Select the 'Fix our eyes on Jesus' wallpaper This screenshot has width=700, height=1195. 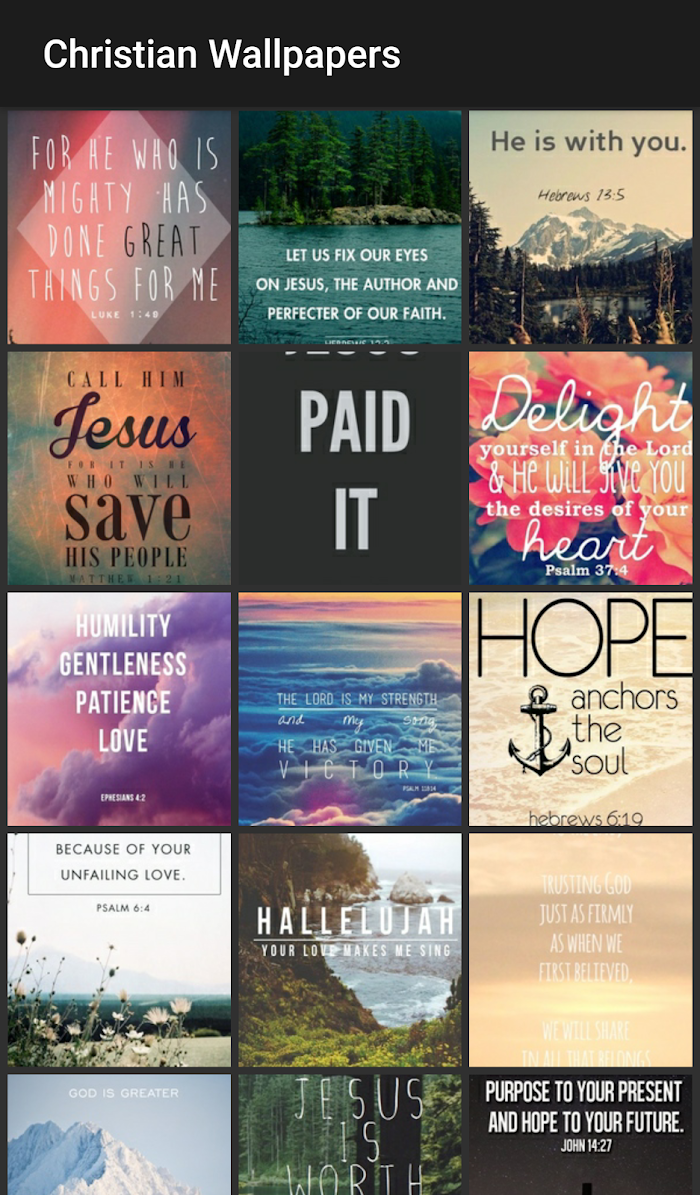point(350,227)
